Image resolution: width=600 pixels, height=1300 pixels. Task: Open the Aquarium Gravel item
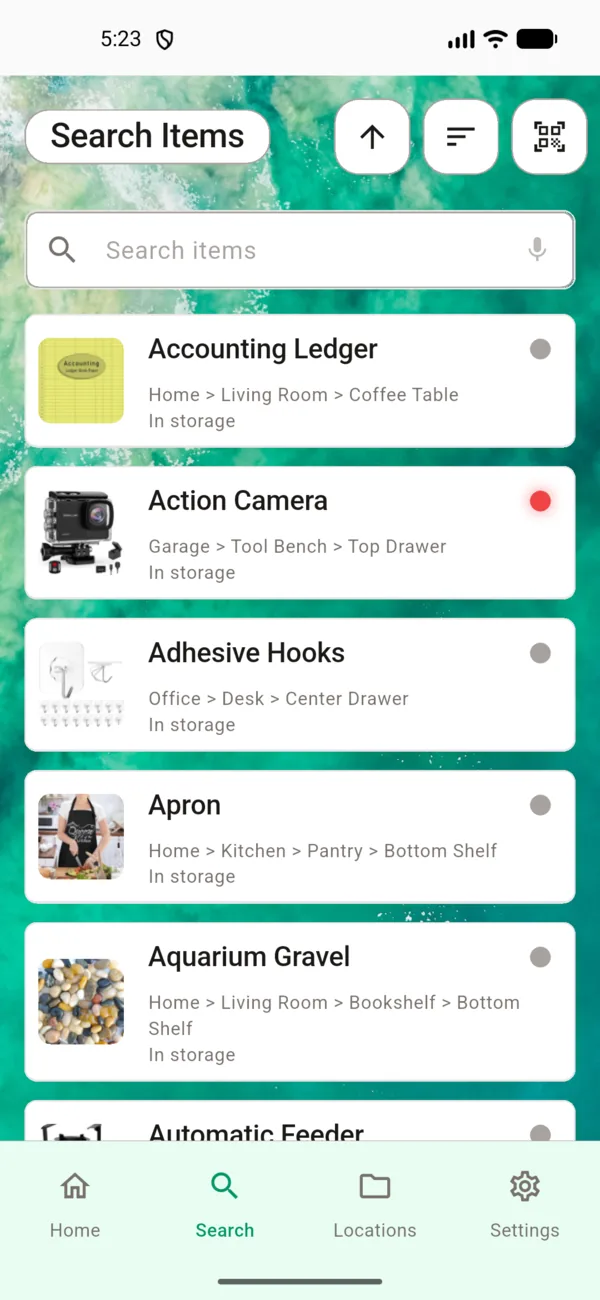coord(300,1002)
